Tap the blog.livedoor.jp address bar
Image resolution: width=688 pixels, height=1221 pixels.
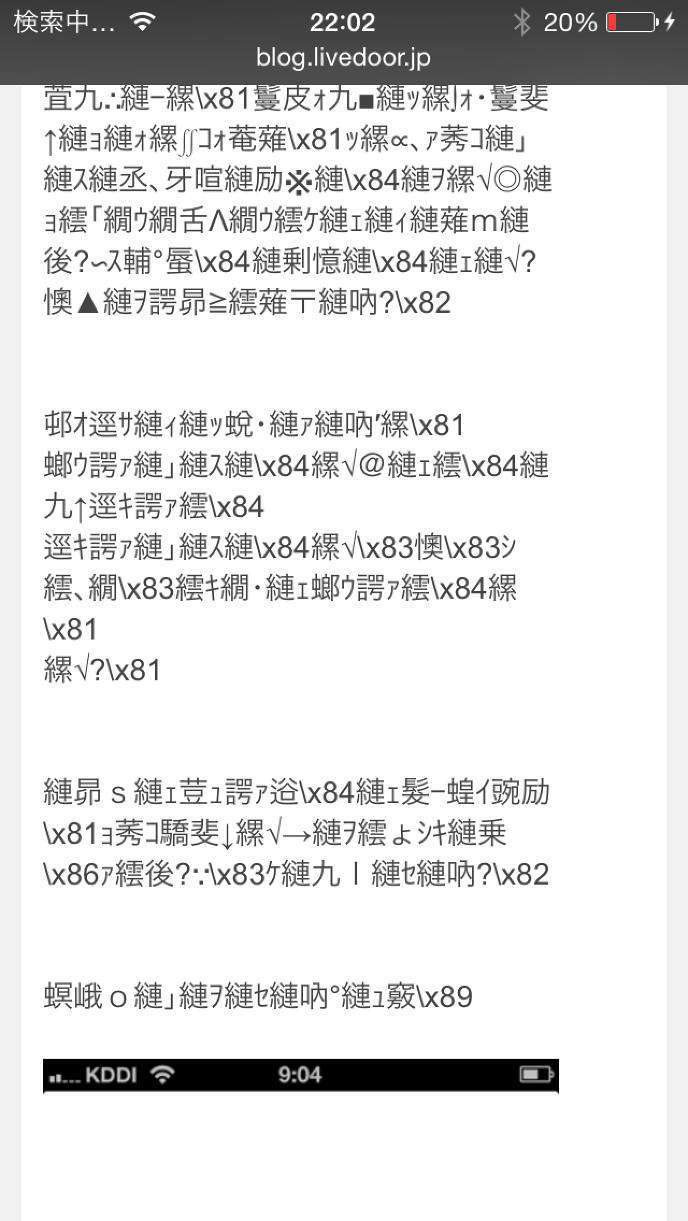click(x=343, y=59)
